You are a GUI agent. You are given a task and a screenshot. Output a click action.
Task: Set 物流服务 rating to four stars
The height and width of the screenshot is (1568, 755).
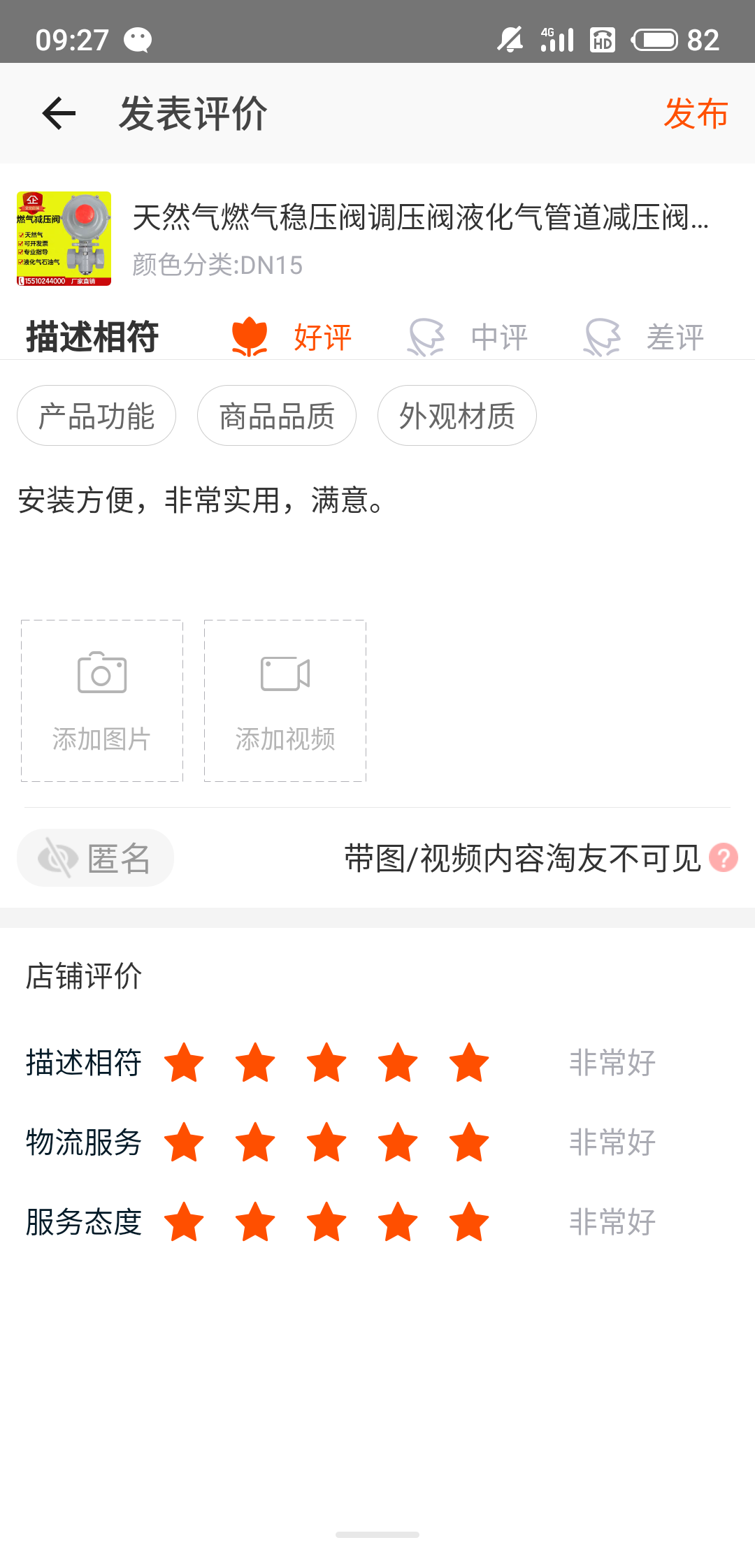point(398,1142)
